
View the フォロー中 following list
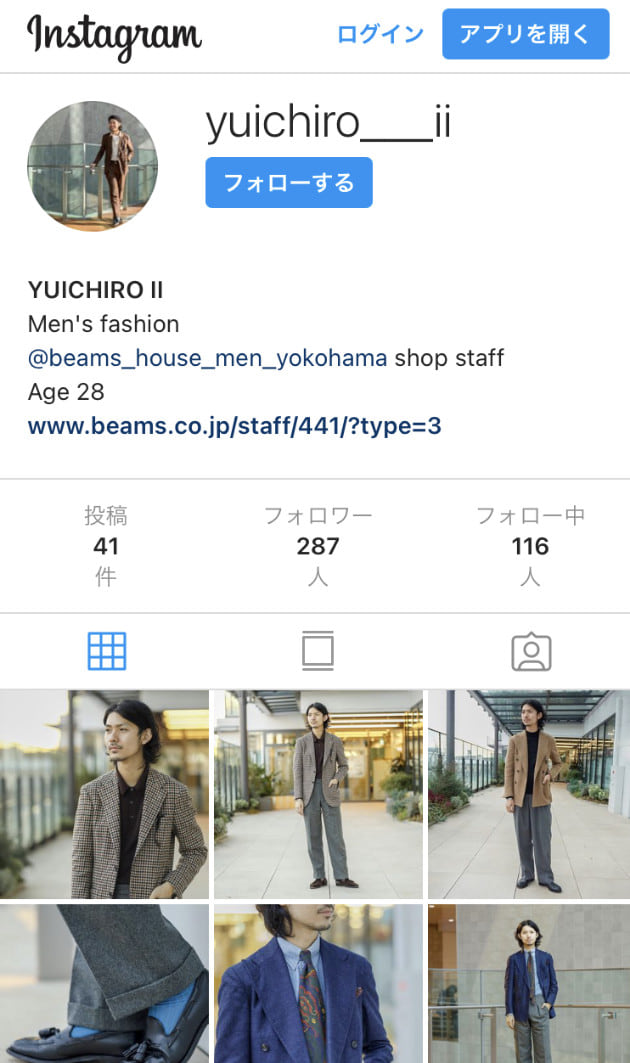point(530,545)
